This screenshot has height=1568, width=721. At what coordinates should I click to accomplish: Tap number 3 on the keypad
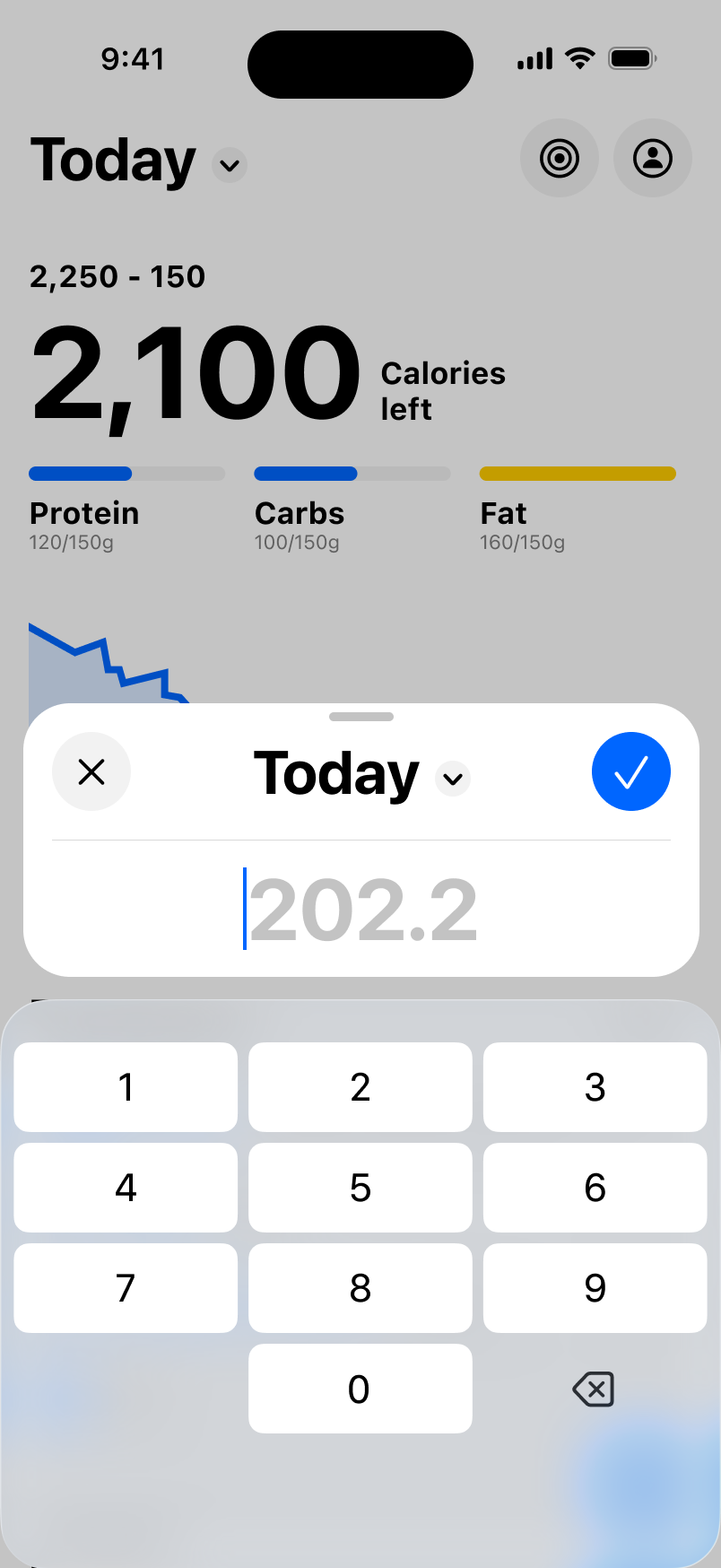point(595,1086)
